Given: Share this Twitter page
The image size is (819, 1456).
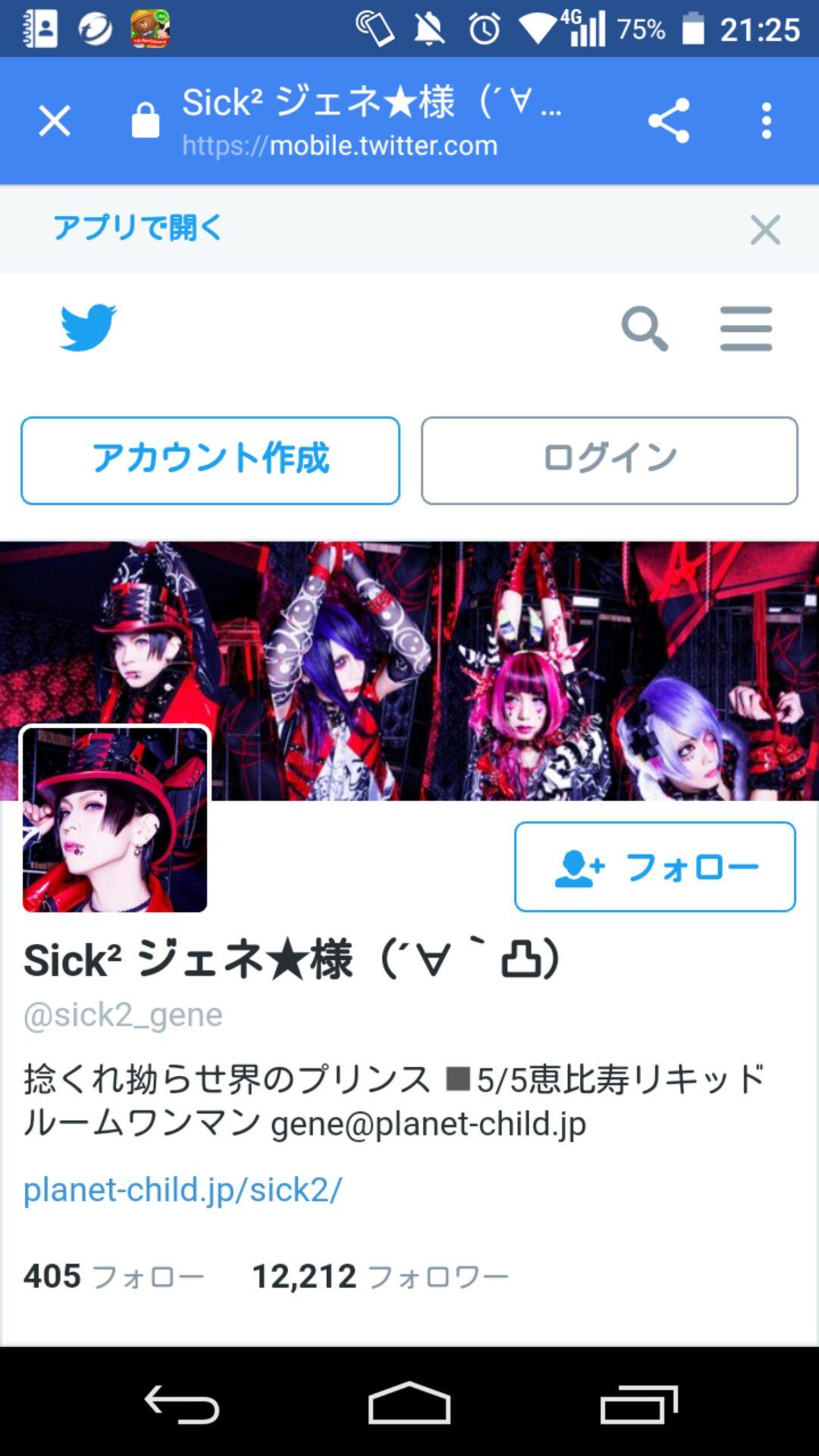Looking at the screenshot, I should [669, 121].
